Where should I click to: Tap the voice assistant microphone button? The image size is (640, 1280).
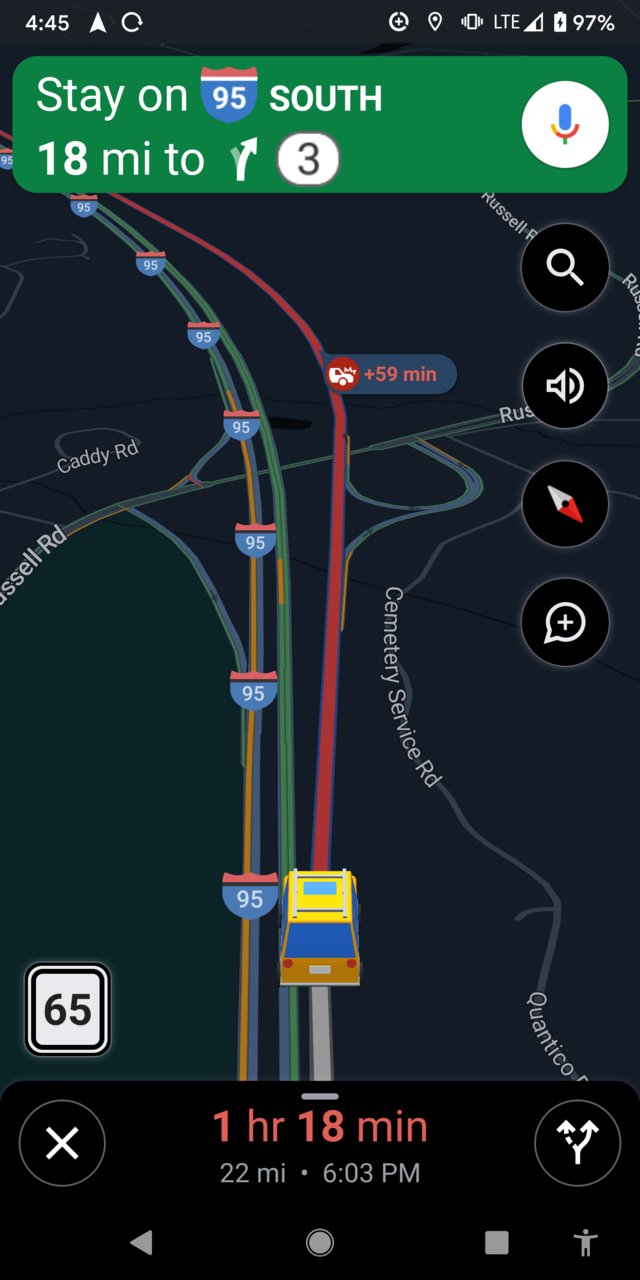pyautogui.click(x=565, y=124)
